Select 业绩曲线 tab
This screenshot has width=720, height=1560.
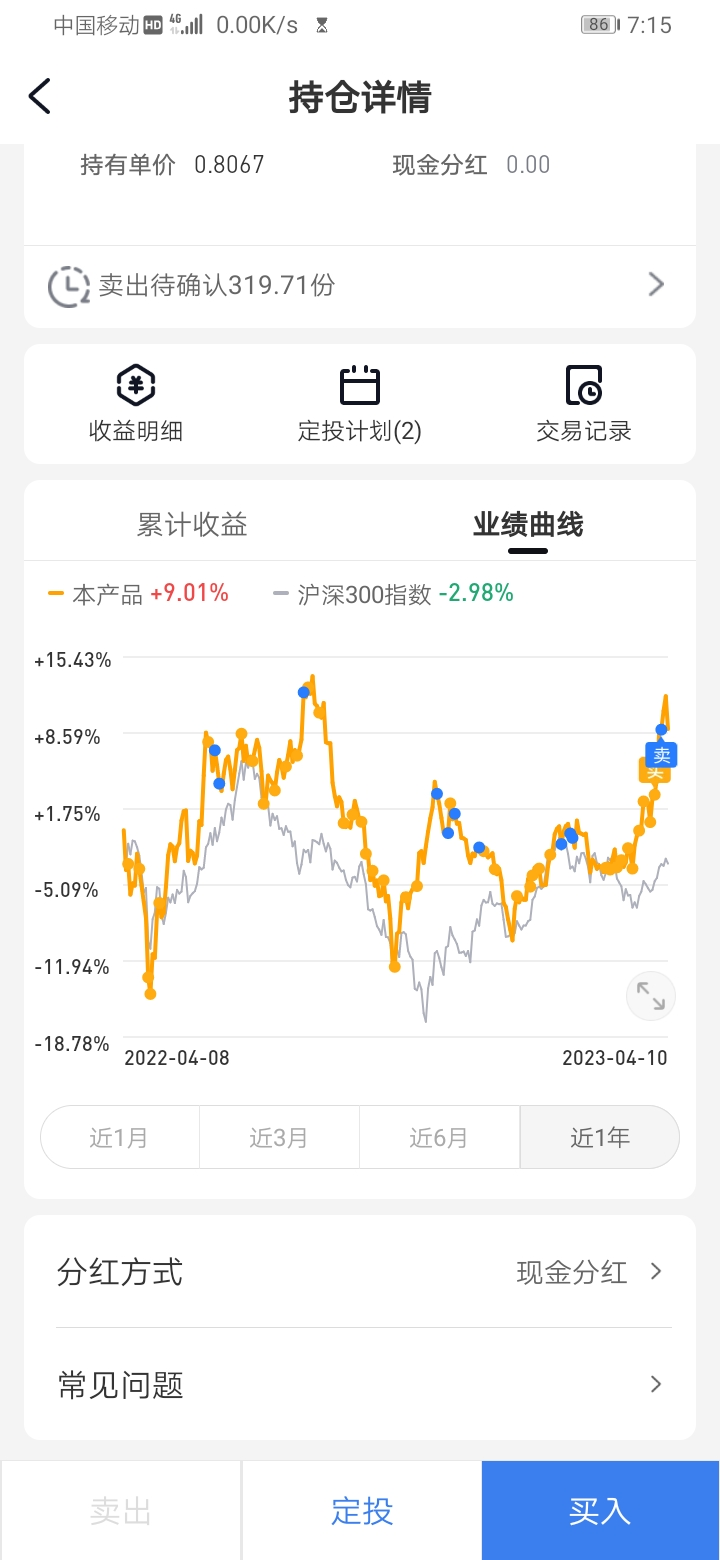pos(528,524)
